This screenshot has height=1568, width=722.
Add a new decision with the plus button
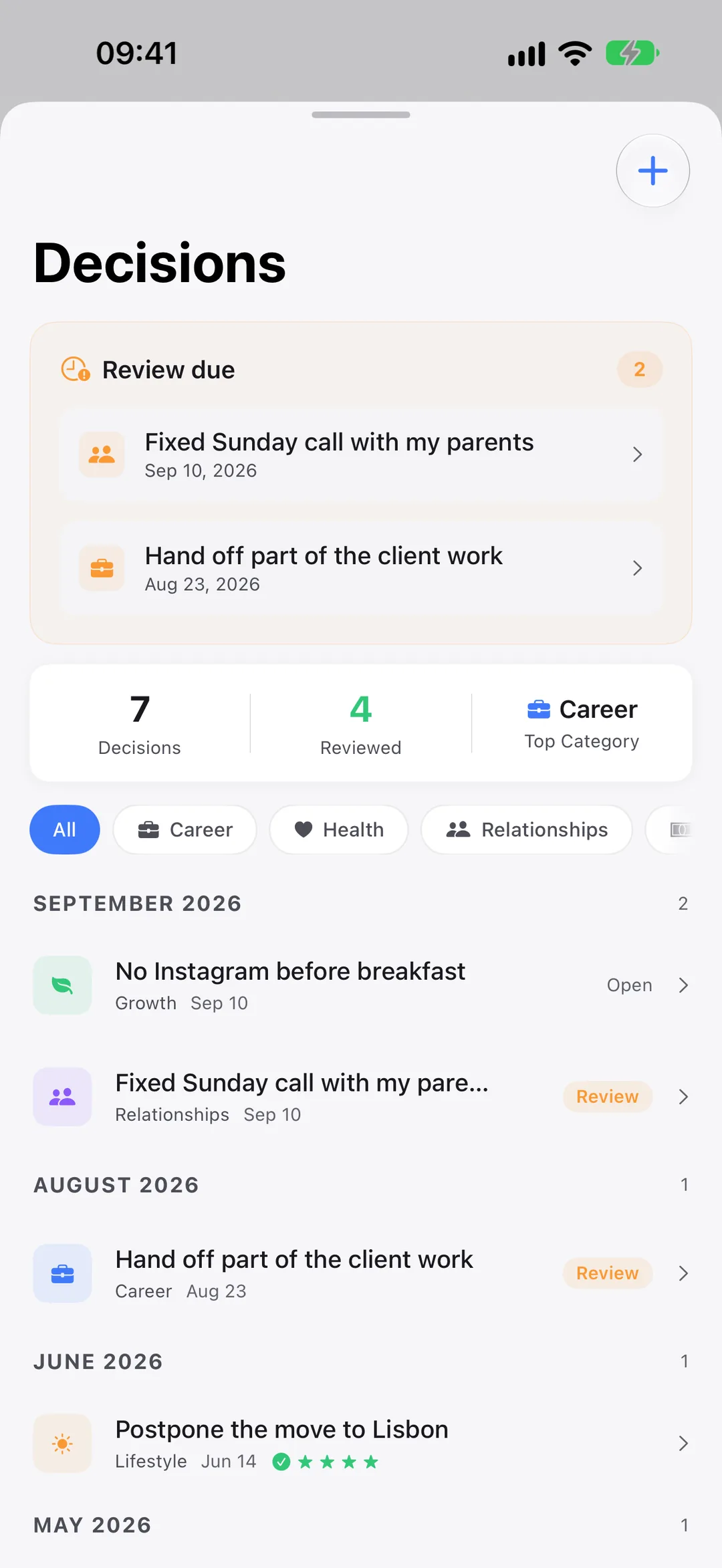coord(652,170)
